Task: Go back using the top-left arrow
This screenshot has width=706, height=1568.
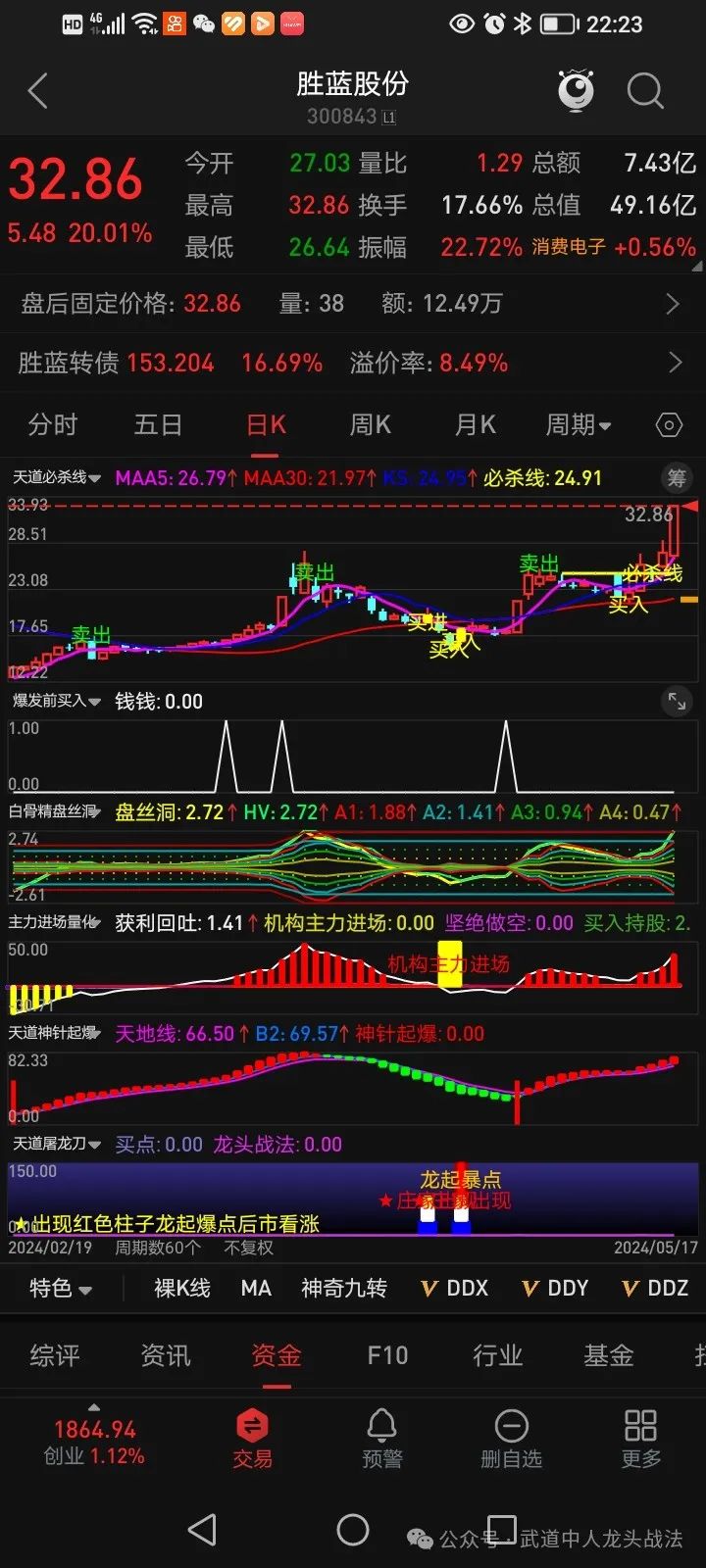Action: 37,91
